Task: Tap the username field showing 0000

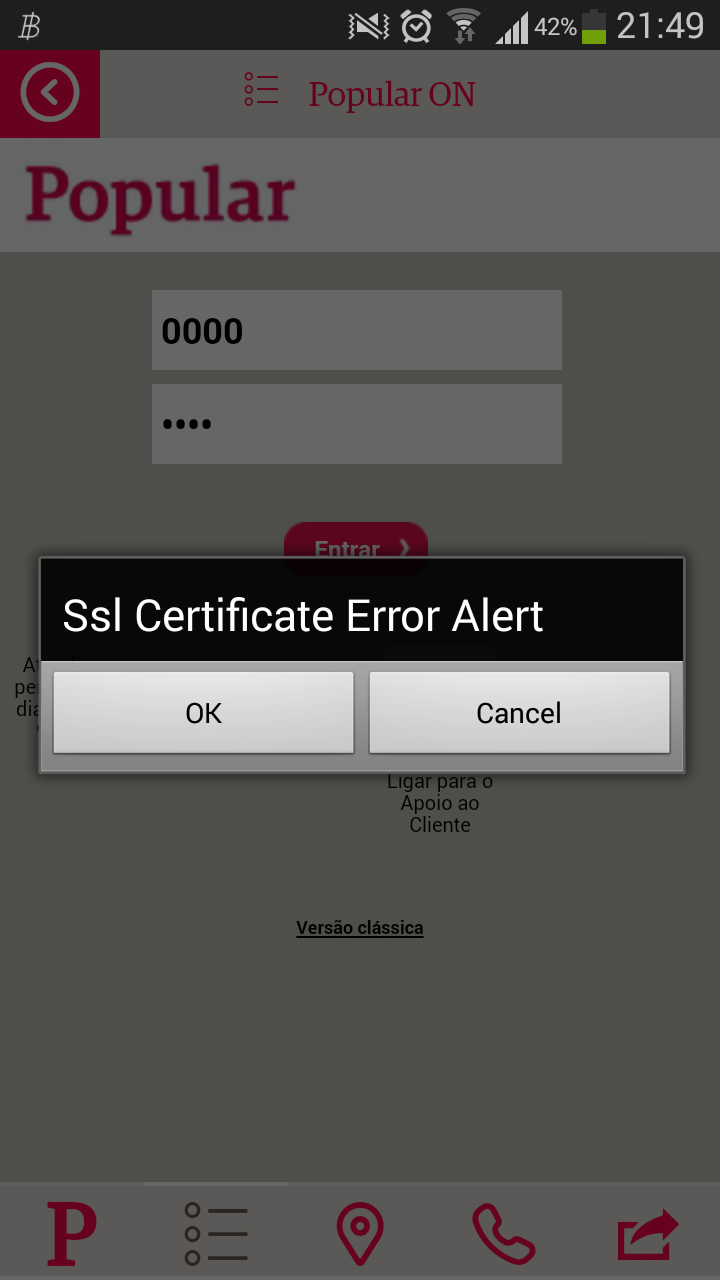Action: (357, 330)
